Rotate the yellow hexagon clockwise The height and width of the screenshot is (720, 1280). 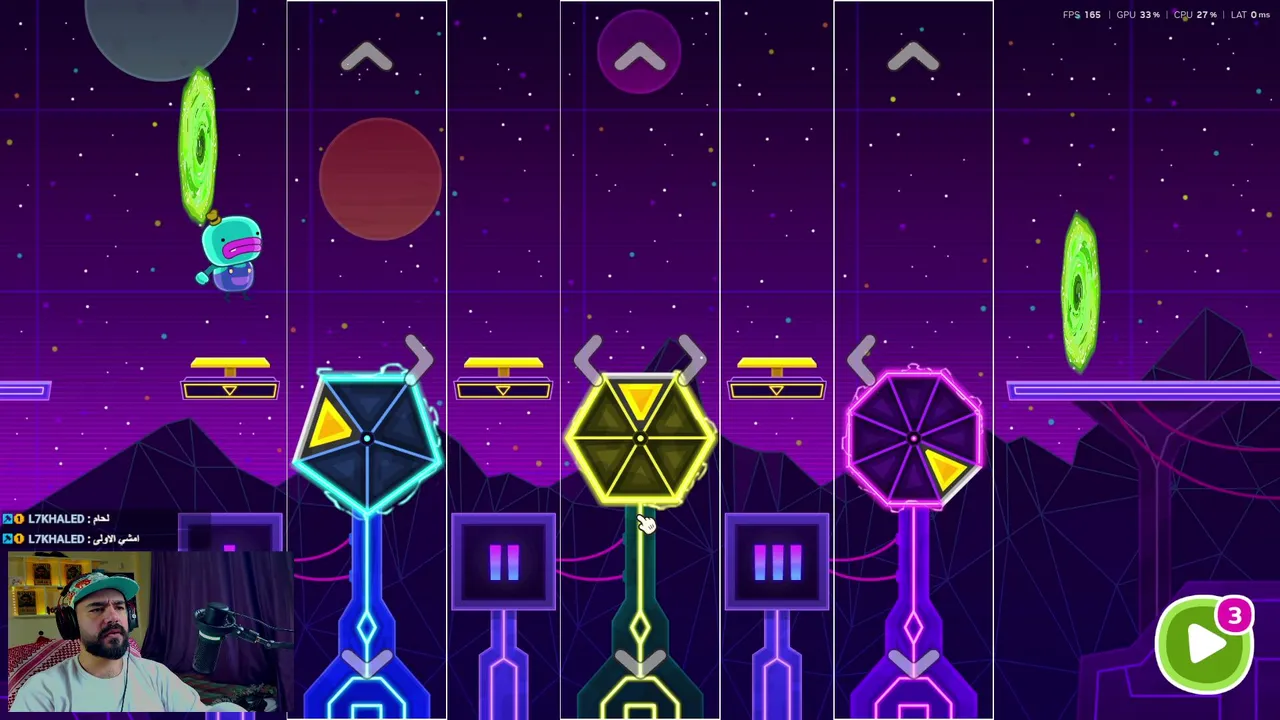click(692, 354)
